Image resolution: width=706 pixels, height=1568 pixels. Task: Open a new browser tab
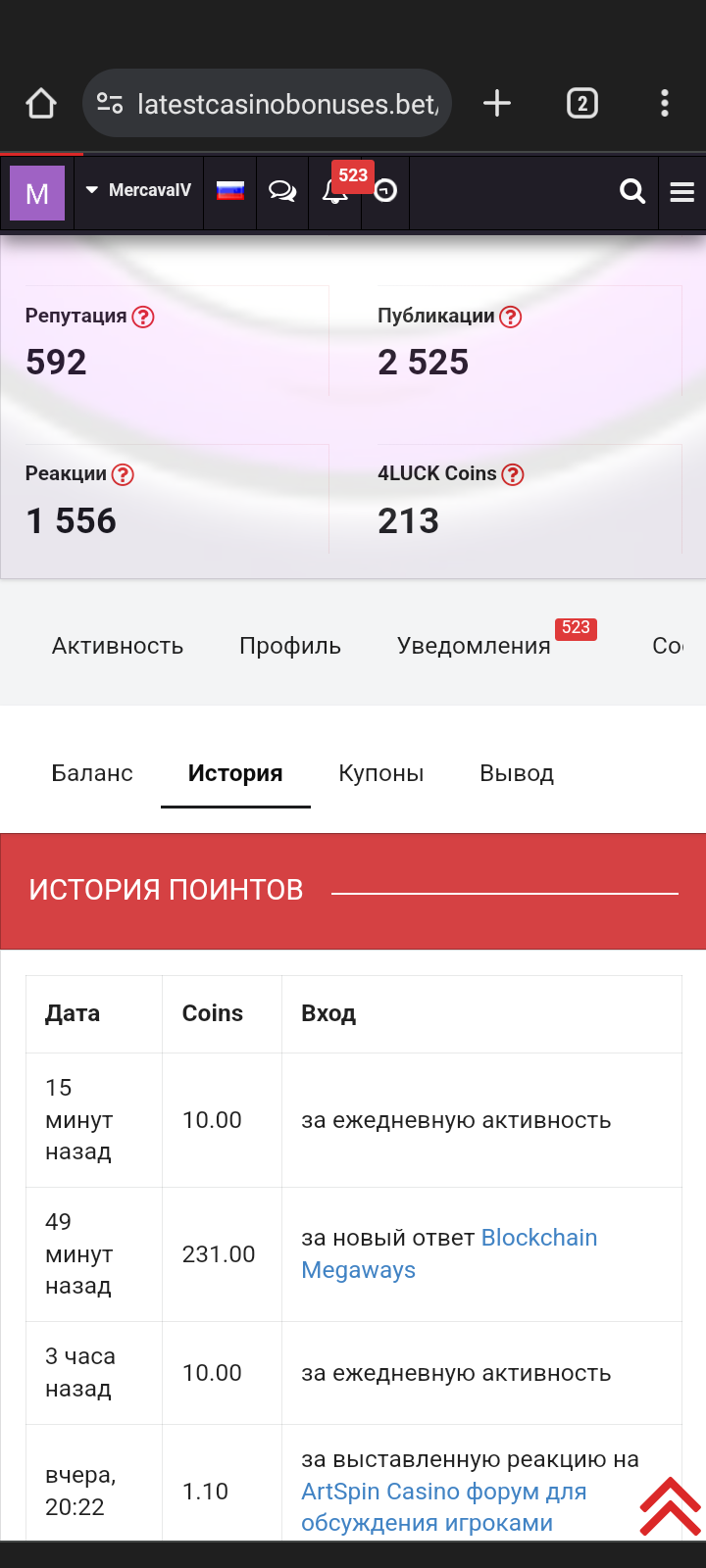[497, 104]
